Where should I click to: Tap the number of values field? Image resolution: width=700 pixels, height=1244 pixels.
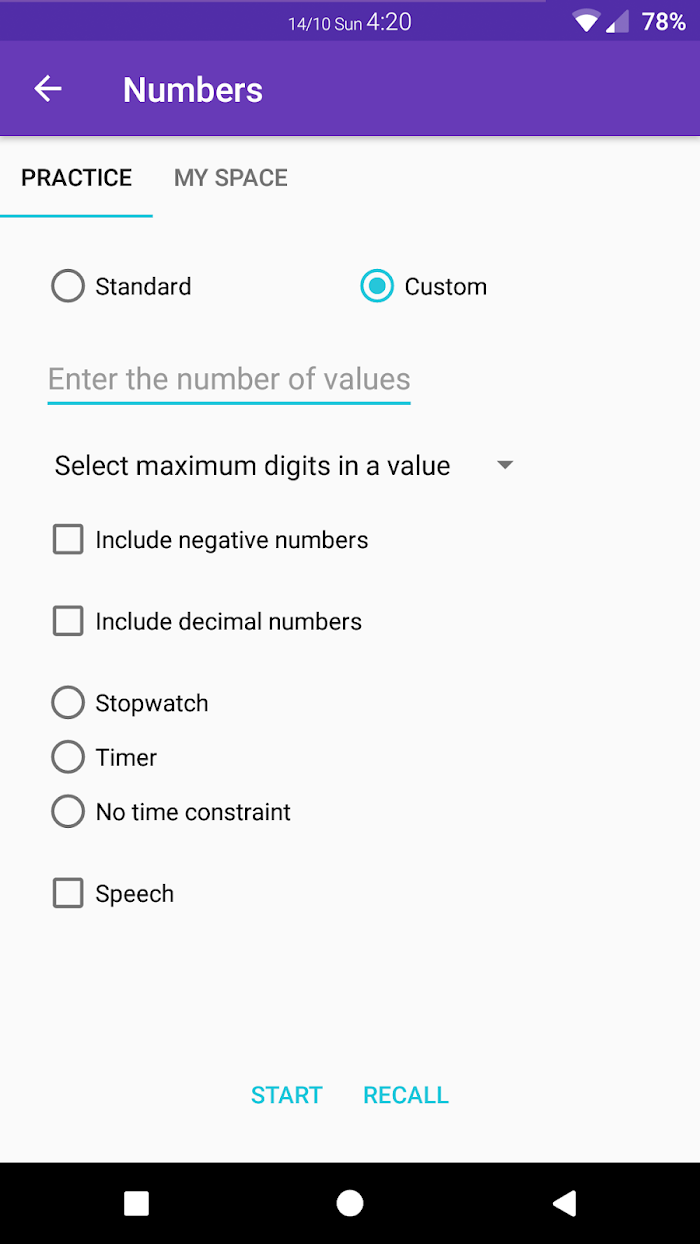(229, 380)
